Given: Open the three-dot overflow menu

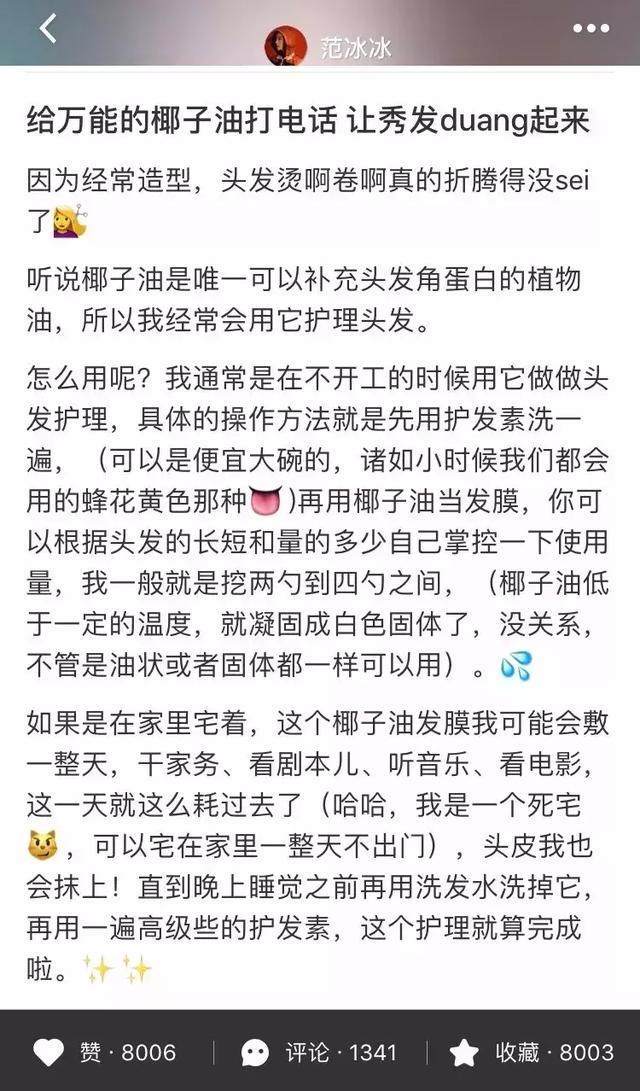Looking at the screenshot, I should pos(590,29).
